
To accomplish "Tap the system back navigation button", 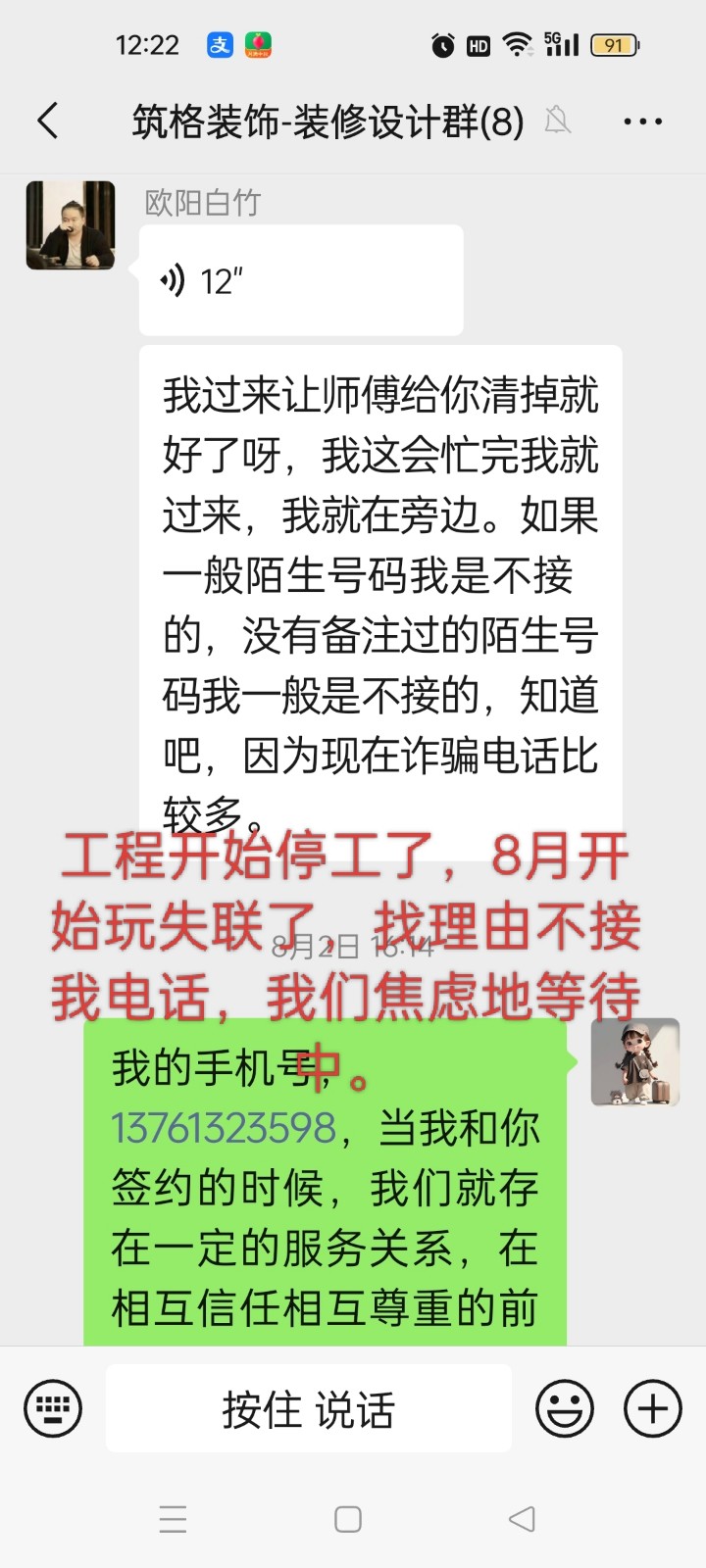I will [522, 1519].
